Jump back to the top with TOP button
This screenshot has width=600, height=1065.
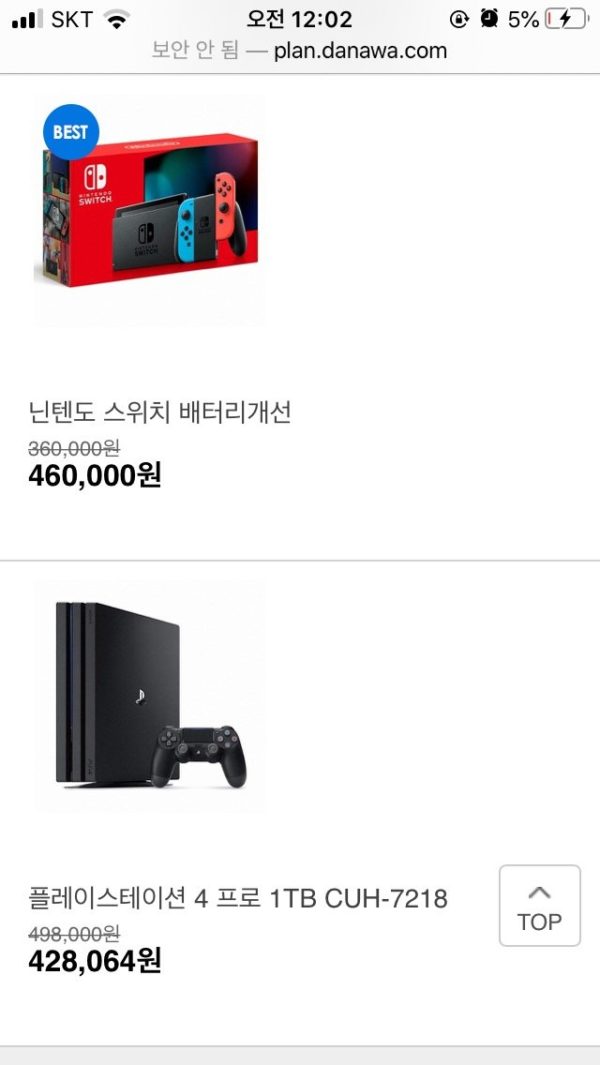(x=539, y=905)
